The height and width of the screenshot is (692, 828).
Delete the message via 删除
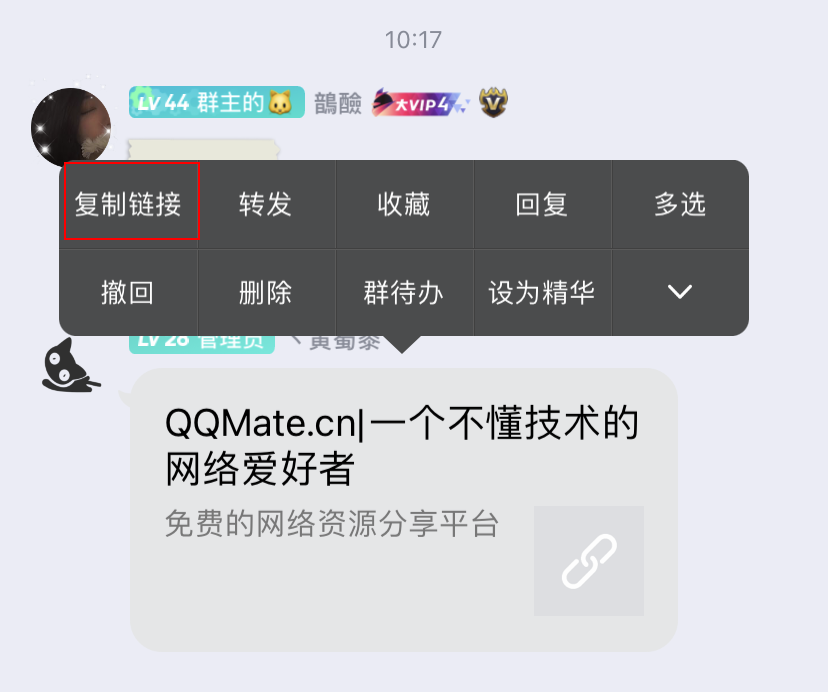(266, 293)
